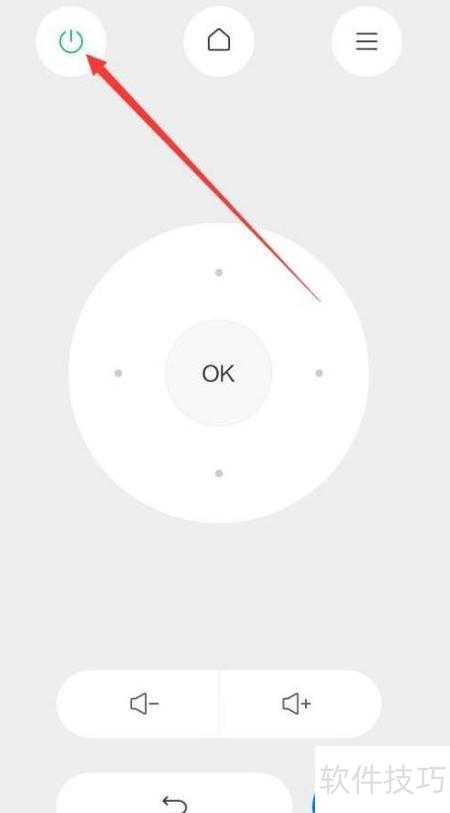
Task: Raise the volume
Action: [300, 704]
